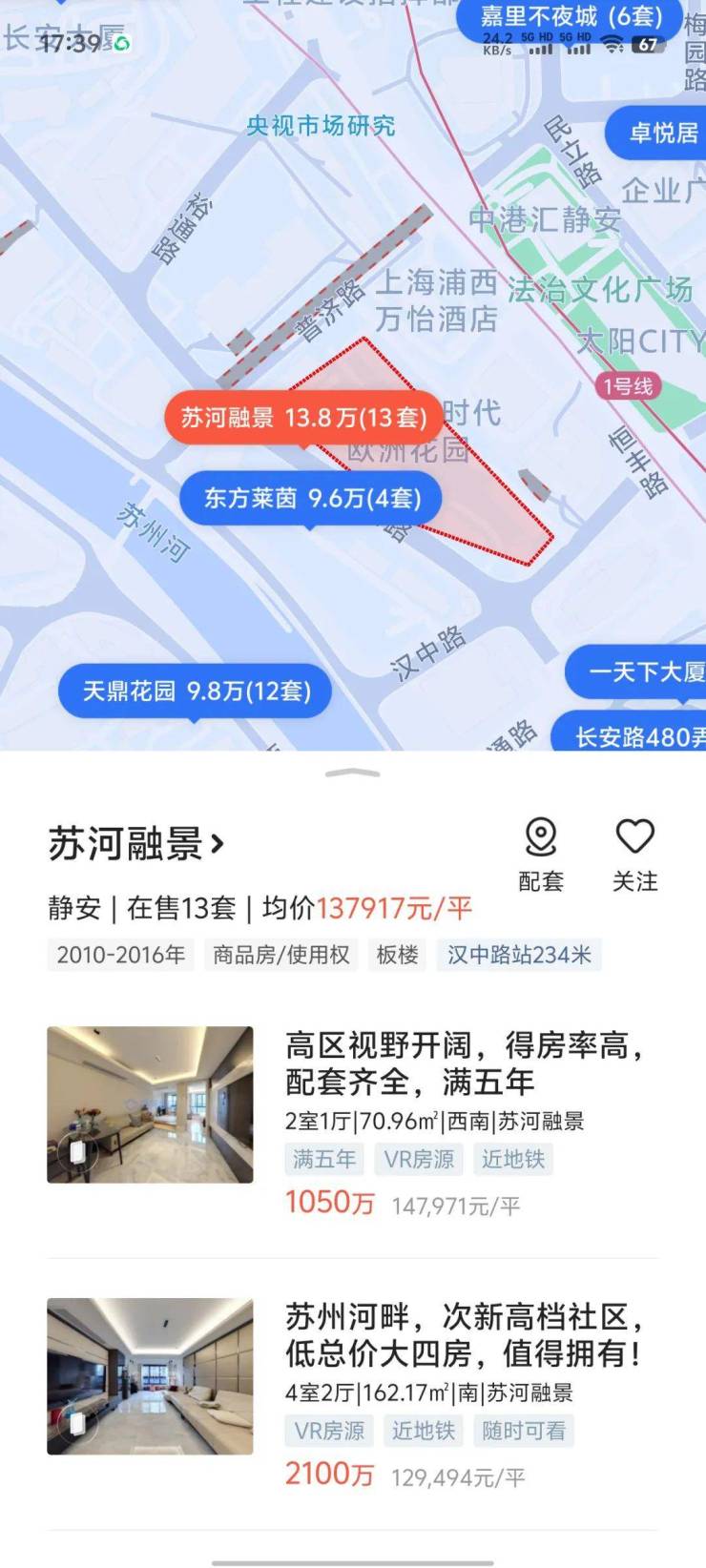Open the 苏河融景 community details page
Viewport: 706px width, 1568px height.
[136, 844]
